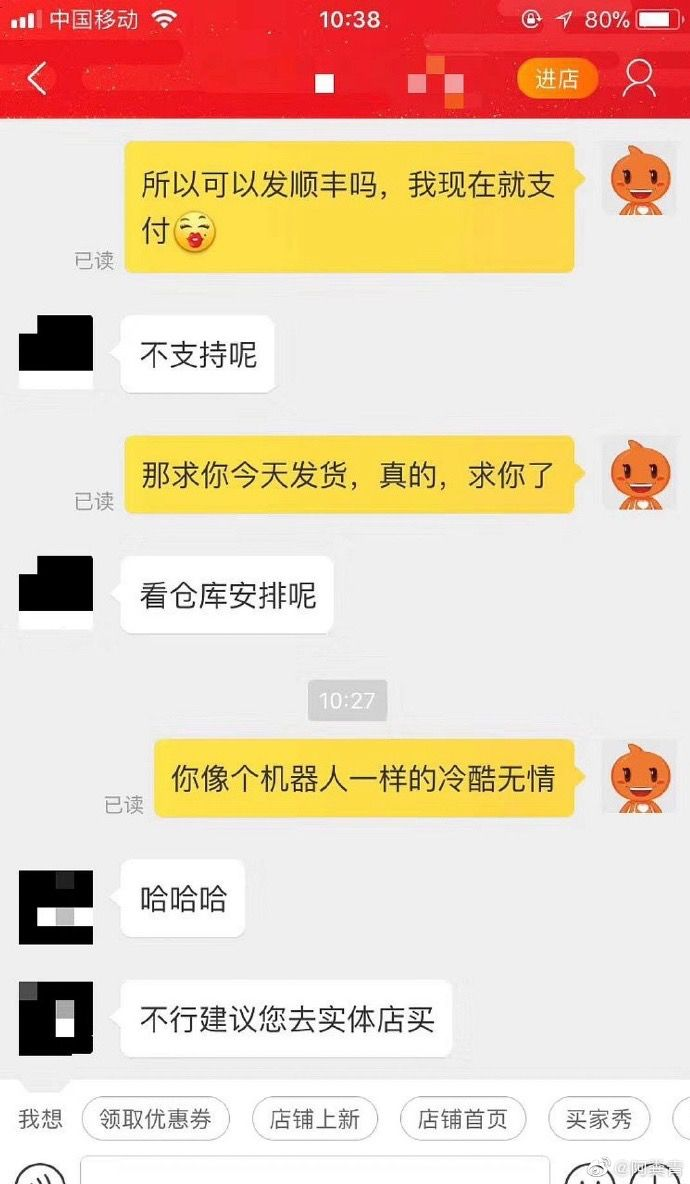Open the seller avatar beside 不支持呢

pos(56,352)
